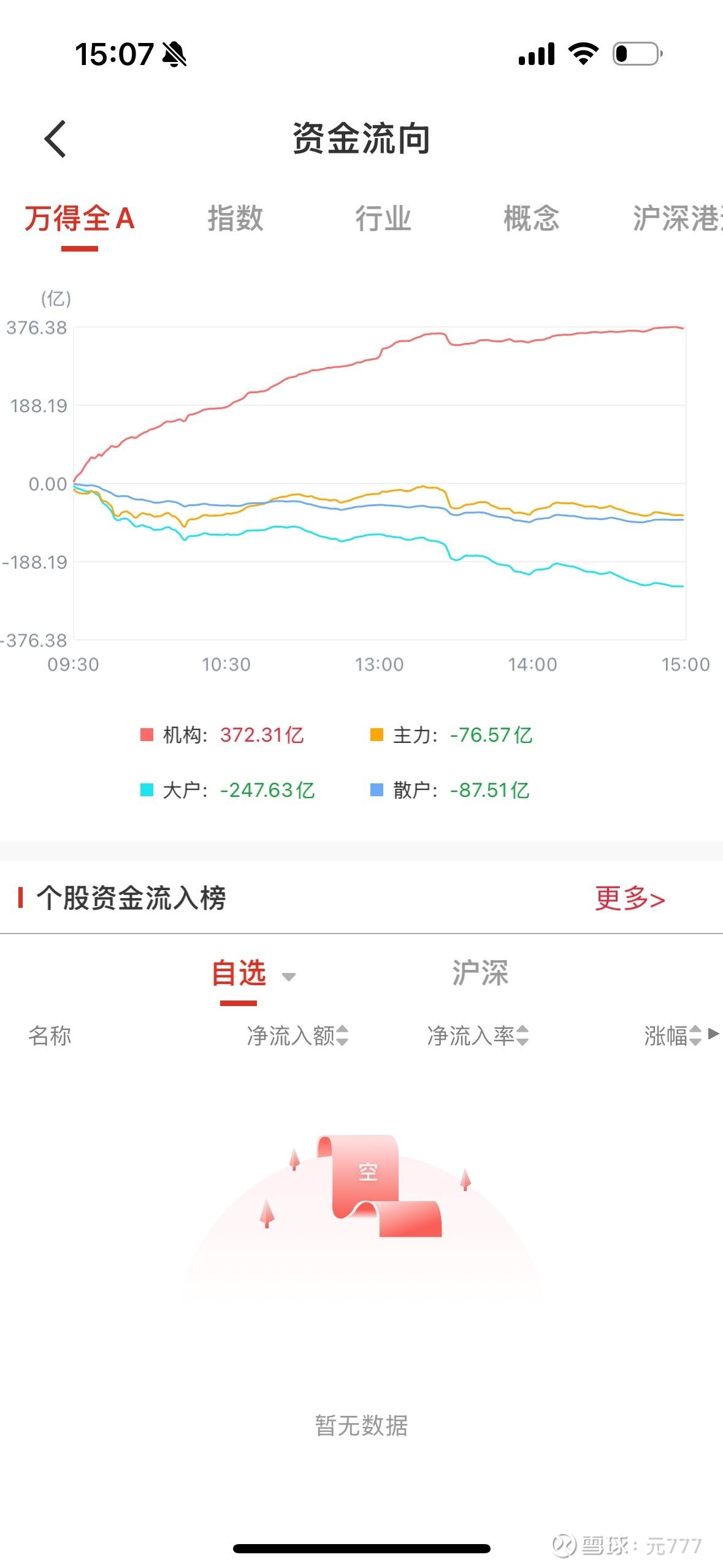Switch to the 行业 tab
This screenshot has height=1568, width=723.
[383, 218]
